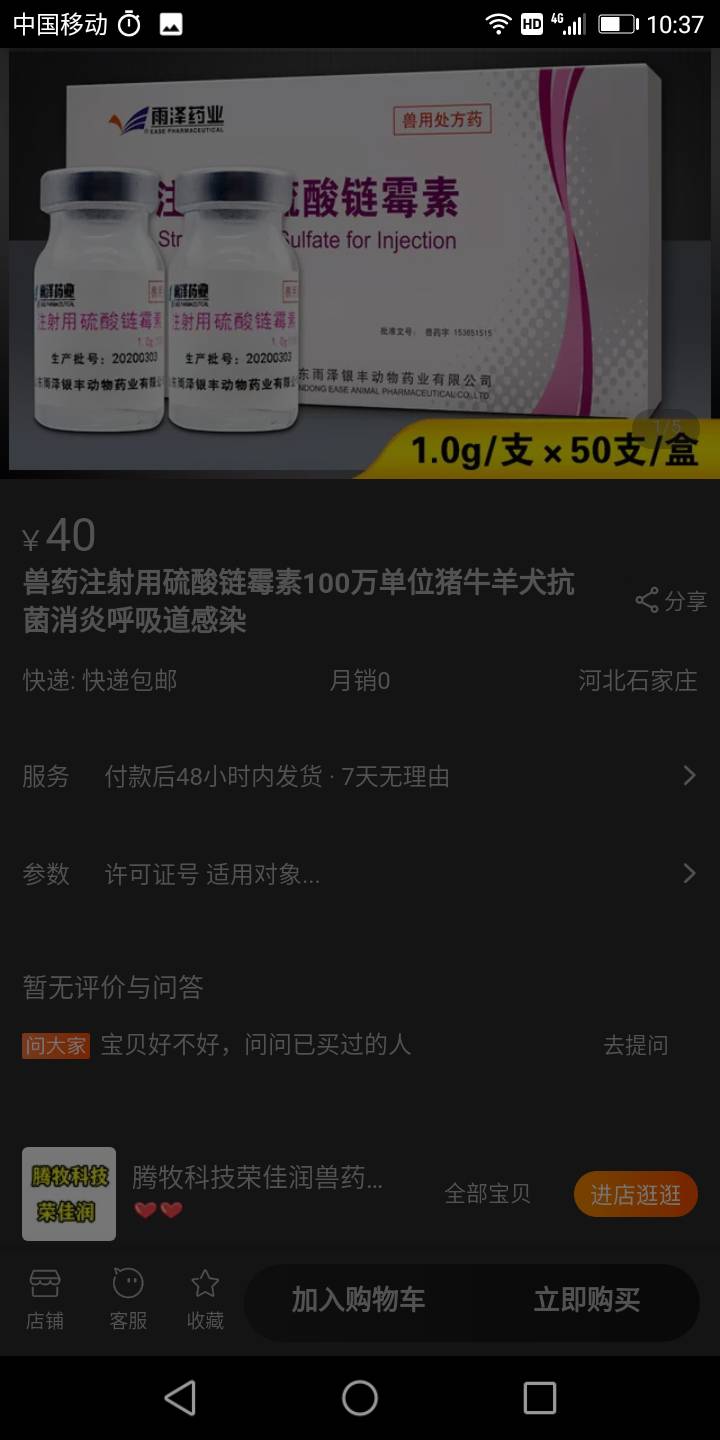Share this product via 分享

[671, 600]
